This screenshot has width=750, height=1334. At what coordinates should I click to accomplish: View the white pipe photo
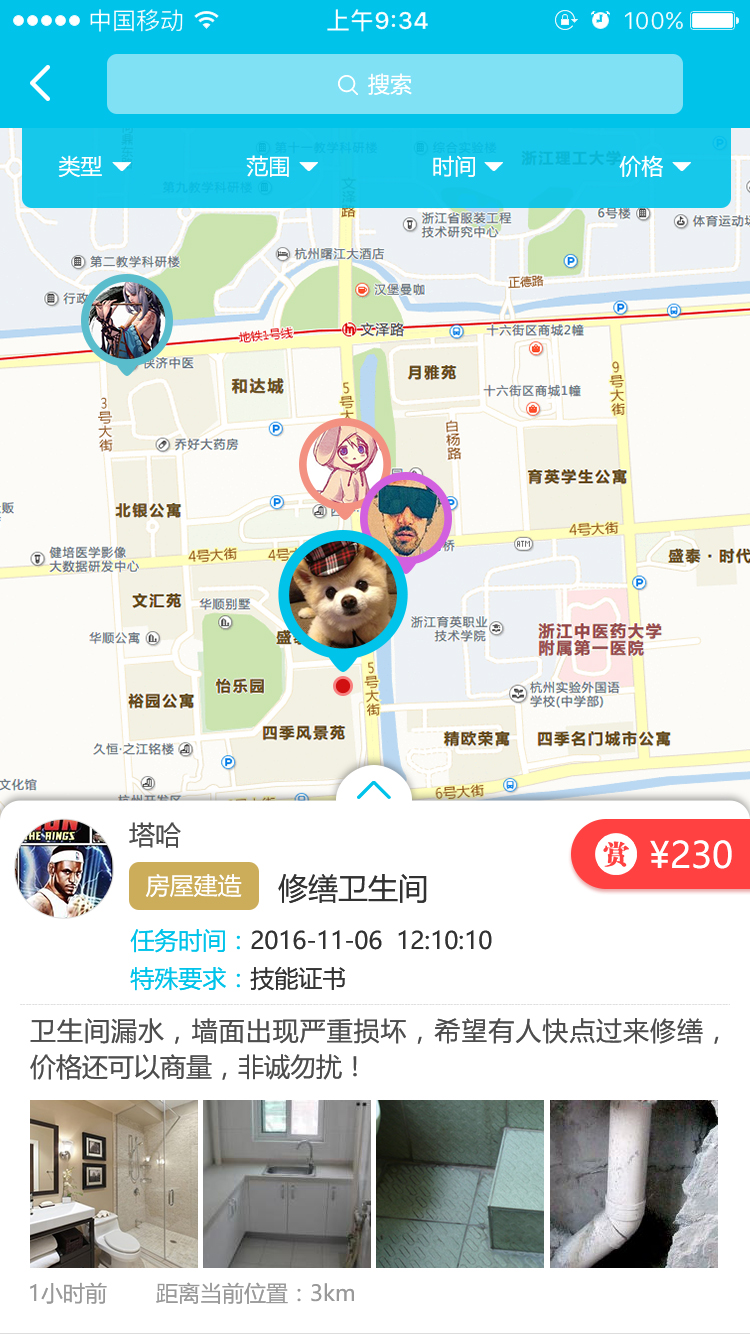click(x=634, y=1184)
